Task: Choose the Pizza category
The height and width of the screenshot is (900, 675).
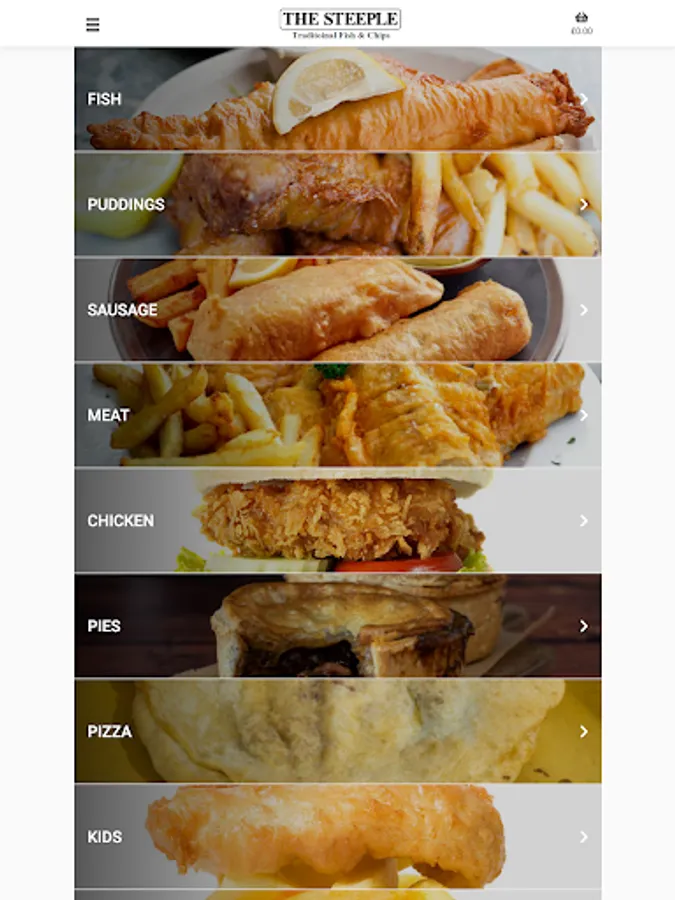Action: (x=338, y=731)
